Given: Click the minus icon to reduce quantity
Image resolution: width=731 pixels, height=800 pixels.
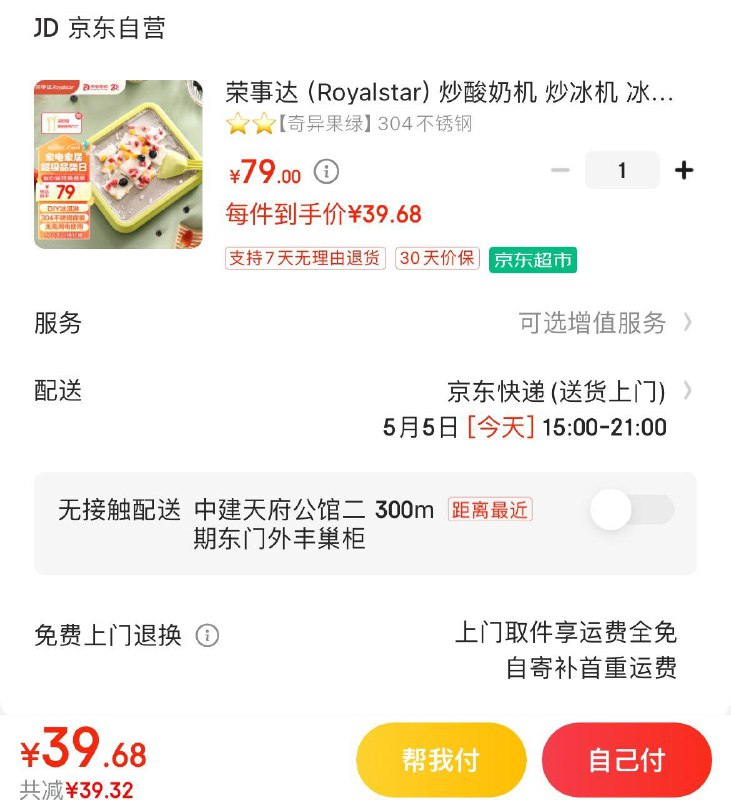Looking at the screenshot, I should pyautogui.click(x=559, y=170).
